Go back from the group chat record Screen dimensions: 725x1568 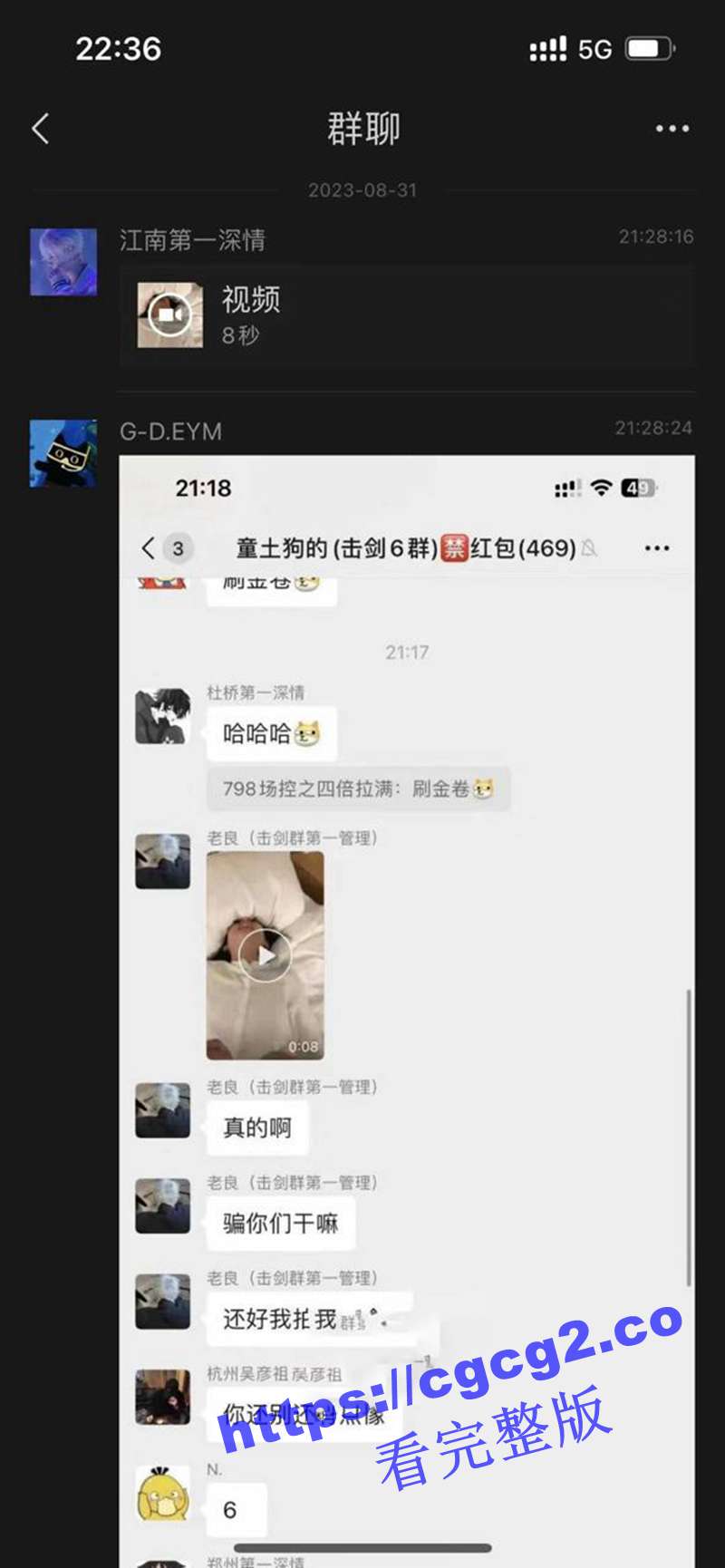41,129
